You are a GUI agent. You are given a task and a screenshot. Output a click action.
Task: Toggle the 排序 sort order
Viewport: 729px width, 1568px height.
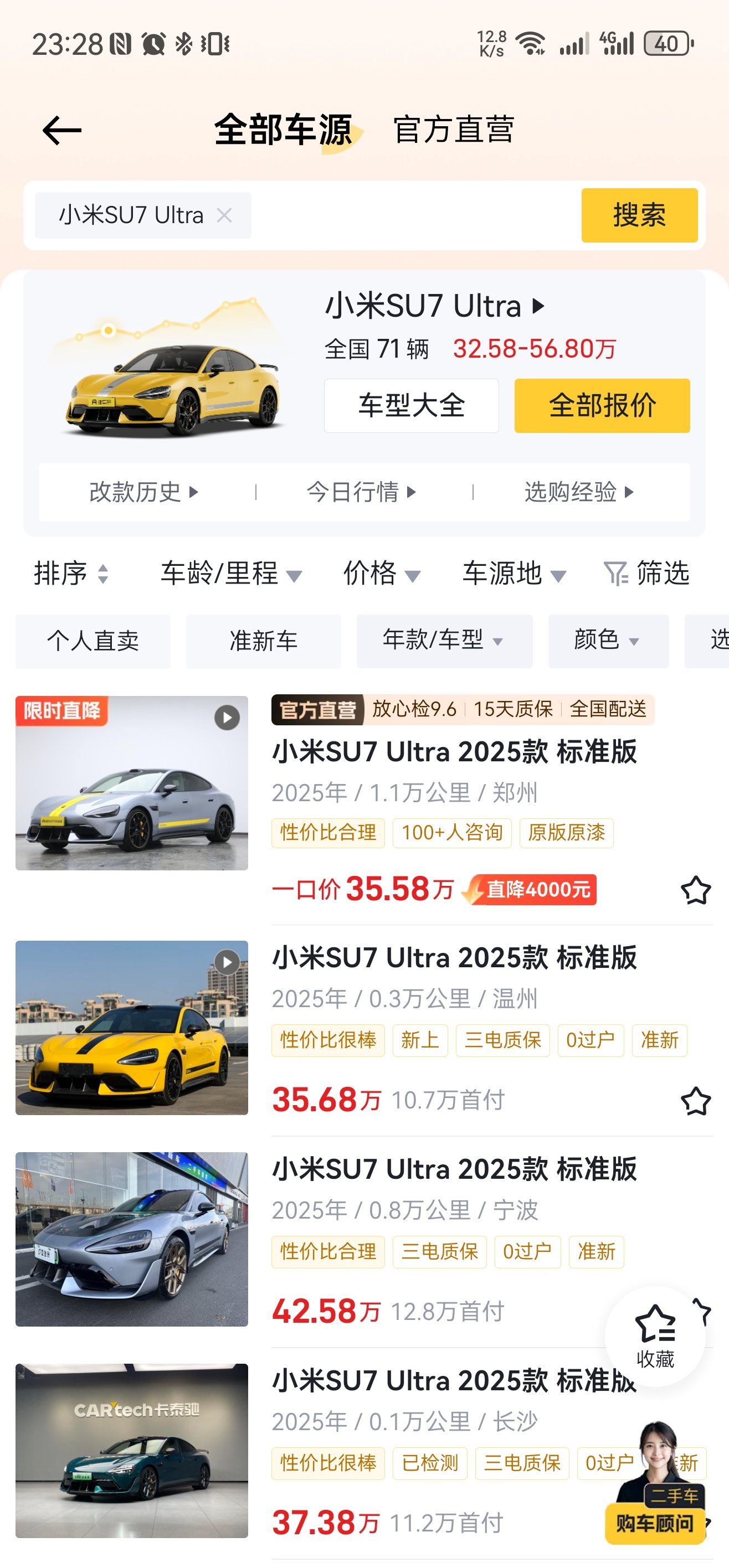pos(71,574)
